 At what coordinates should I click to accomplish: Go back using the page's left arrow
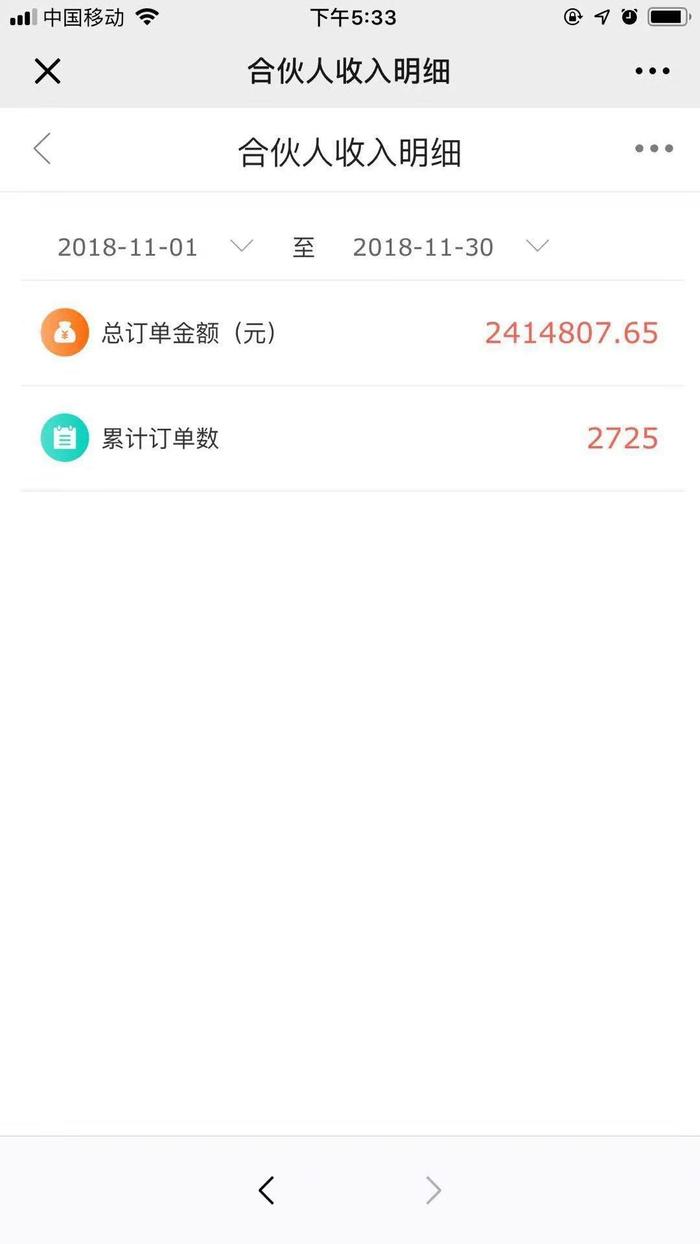tap(42, 149)
